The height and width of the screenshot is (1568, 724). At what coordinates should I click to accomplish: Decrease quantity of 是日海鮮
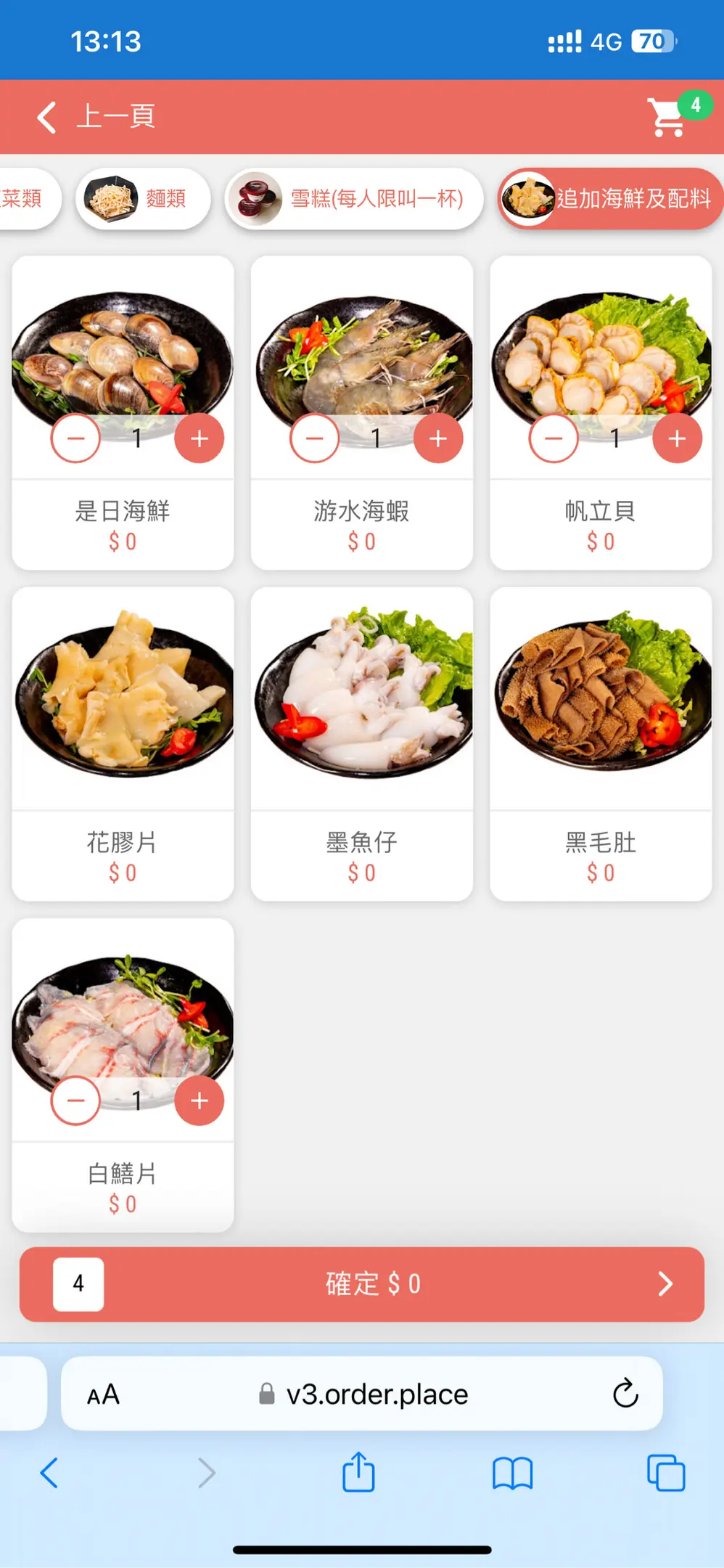pyautogui.click(x=75, y=438)
